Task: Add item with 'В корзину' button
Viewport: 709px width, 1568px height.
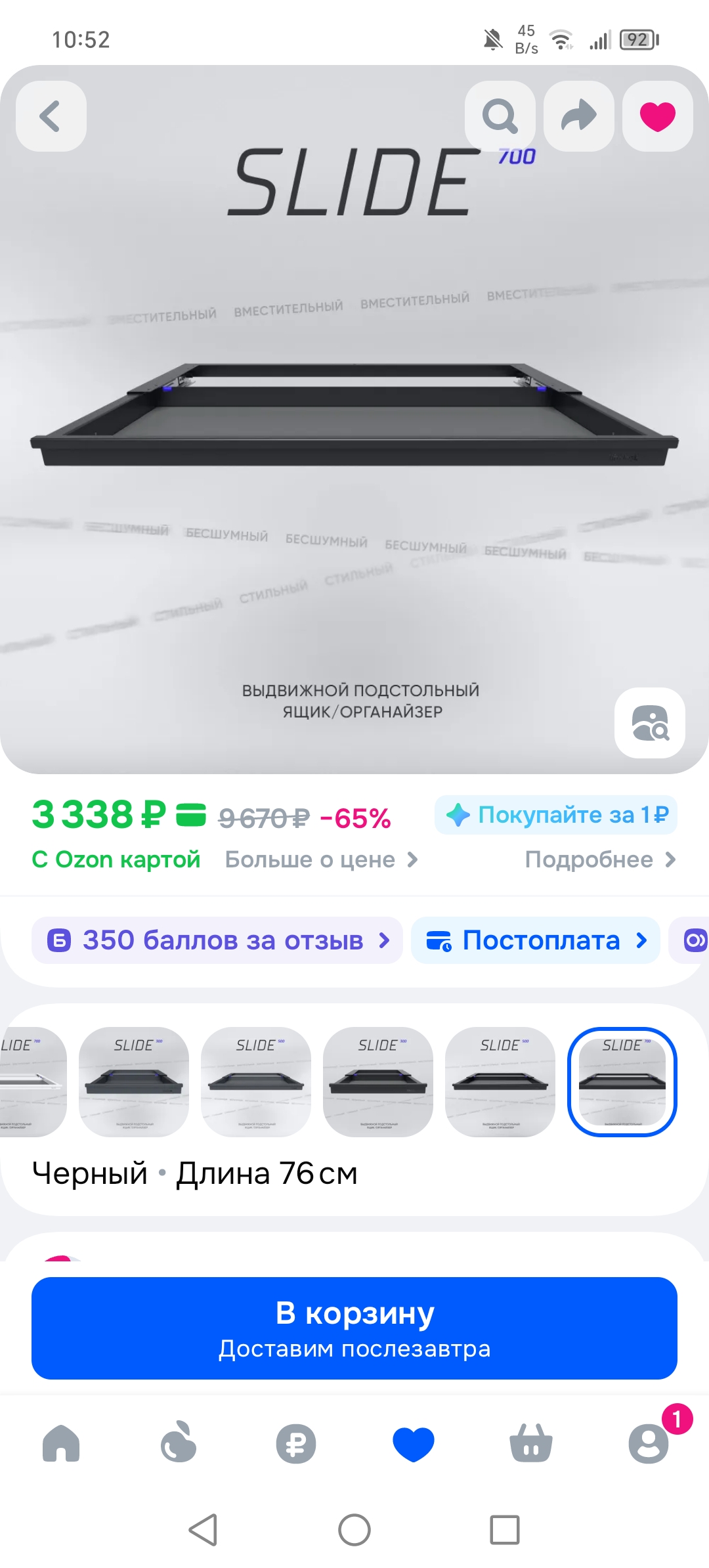Action: tap(354, 1328)
